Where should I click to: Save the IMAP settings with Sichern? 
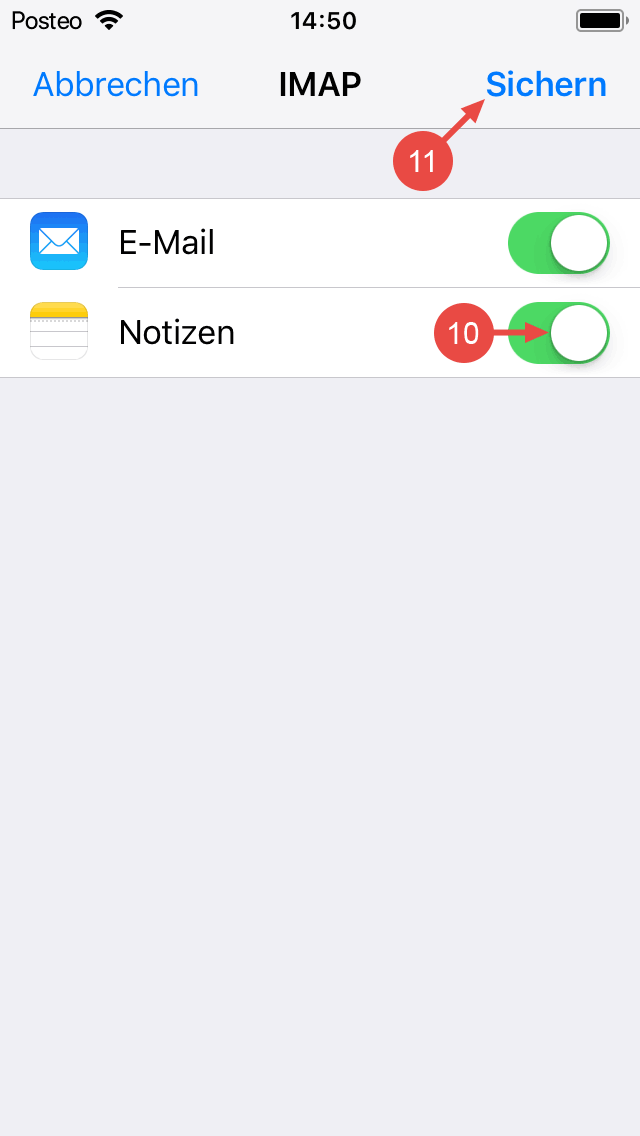click(x=546, y=85)
